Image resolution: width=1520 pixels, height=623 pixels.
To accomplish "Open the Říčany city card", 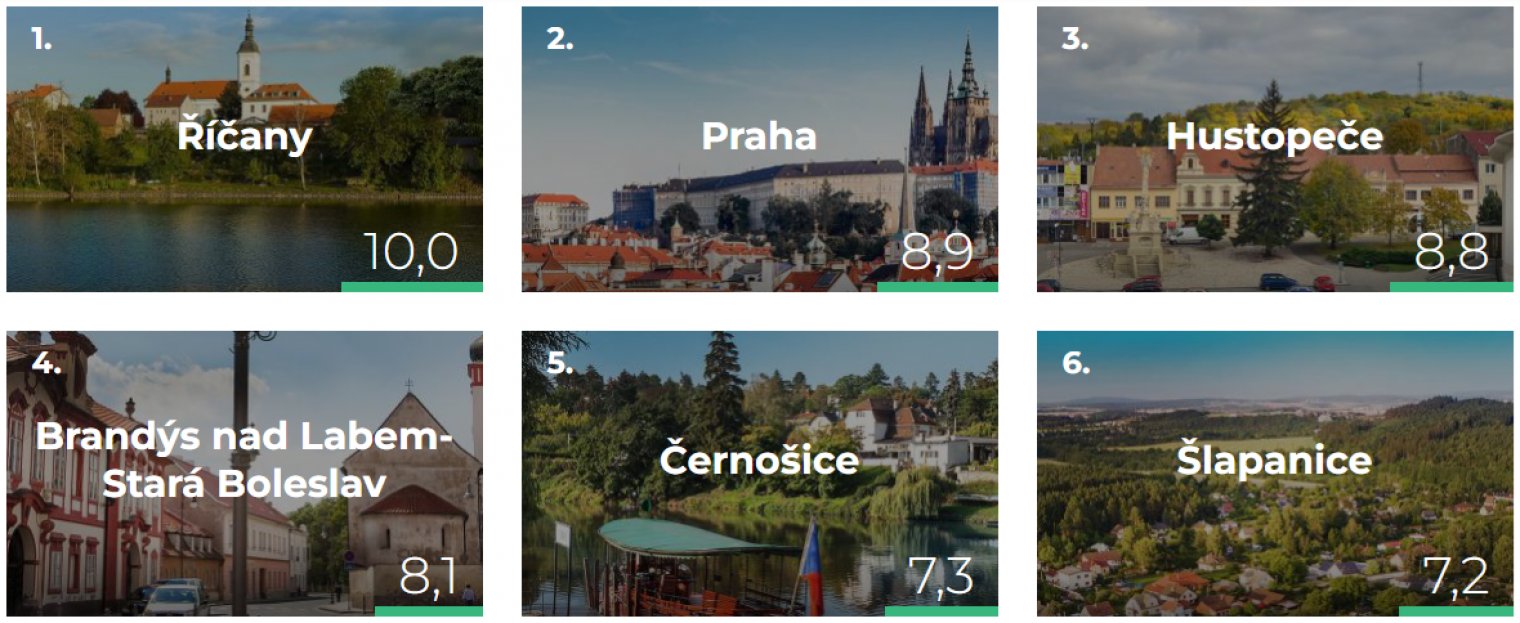I will (x=244, y=150).
